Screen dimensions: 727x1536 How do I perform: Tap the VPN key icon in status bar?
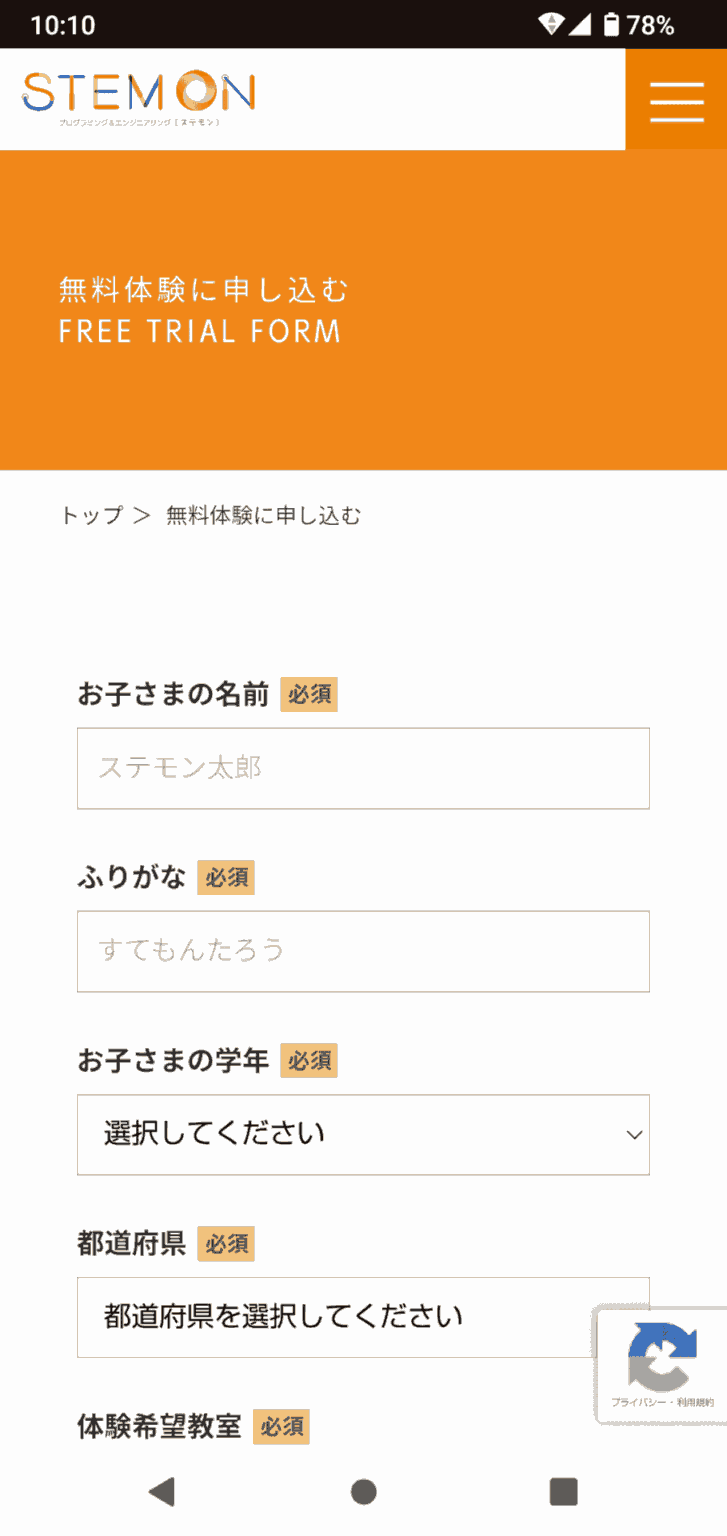coord(549,25)
